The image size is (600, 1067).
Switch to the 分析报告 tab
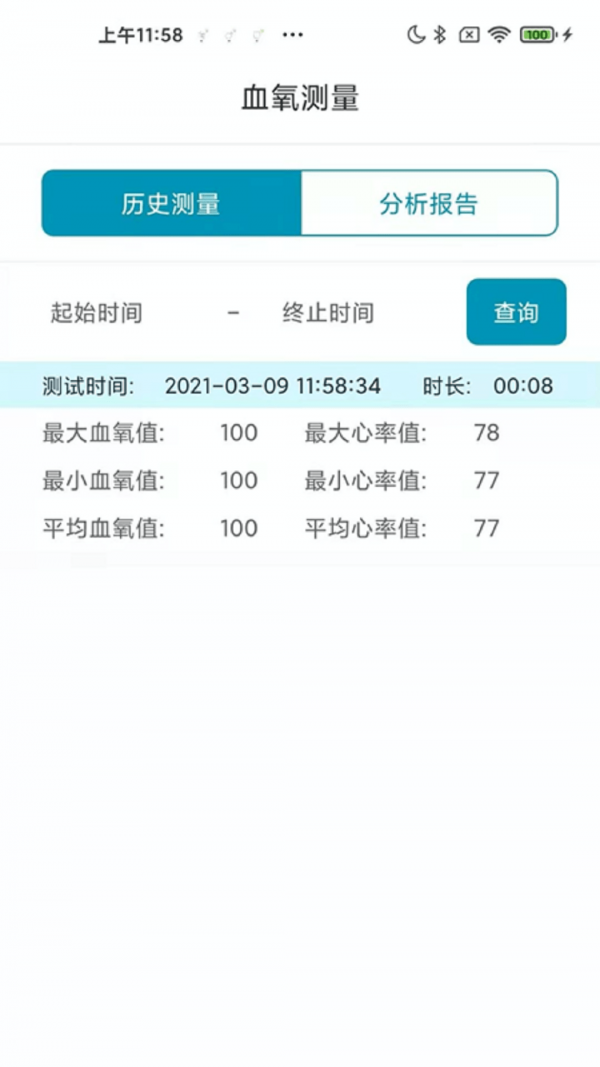429,204
